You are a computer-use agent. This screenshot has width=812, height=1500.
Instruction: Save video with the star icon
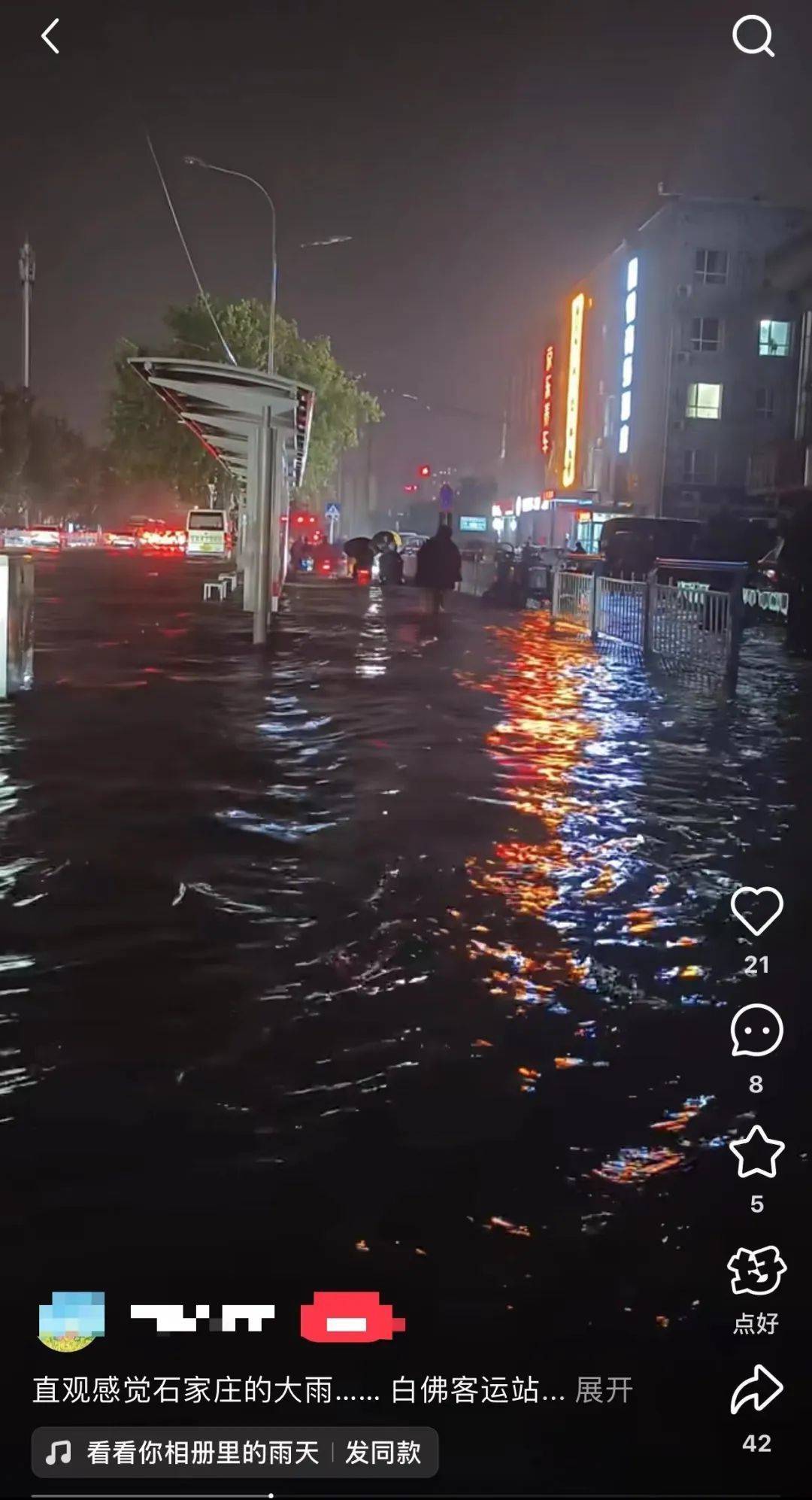click(x=757, y=1151)
